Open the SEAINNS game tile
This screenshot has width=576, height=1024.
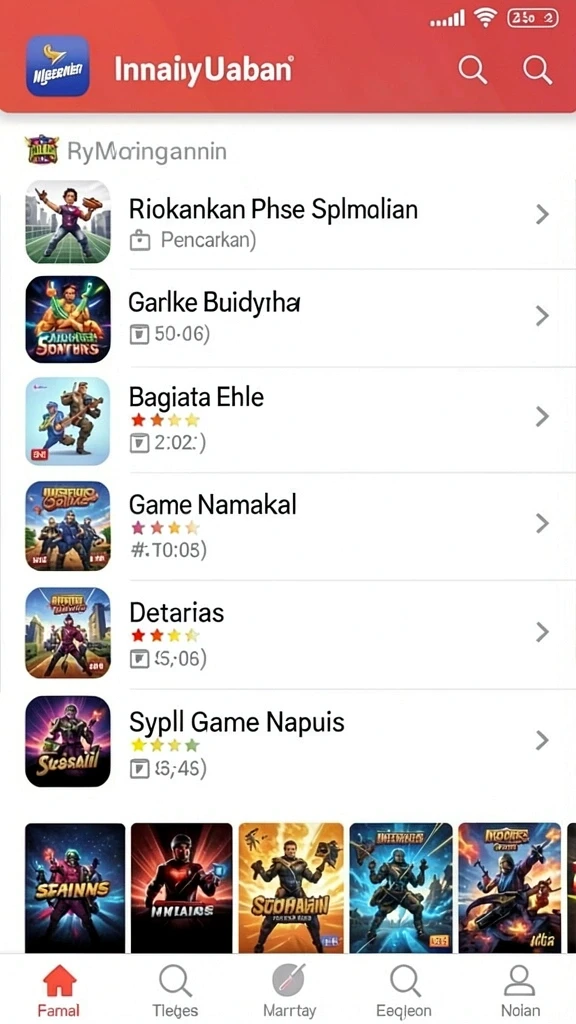coord(75,887)
